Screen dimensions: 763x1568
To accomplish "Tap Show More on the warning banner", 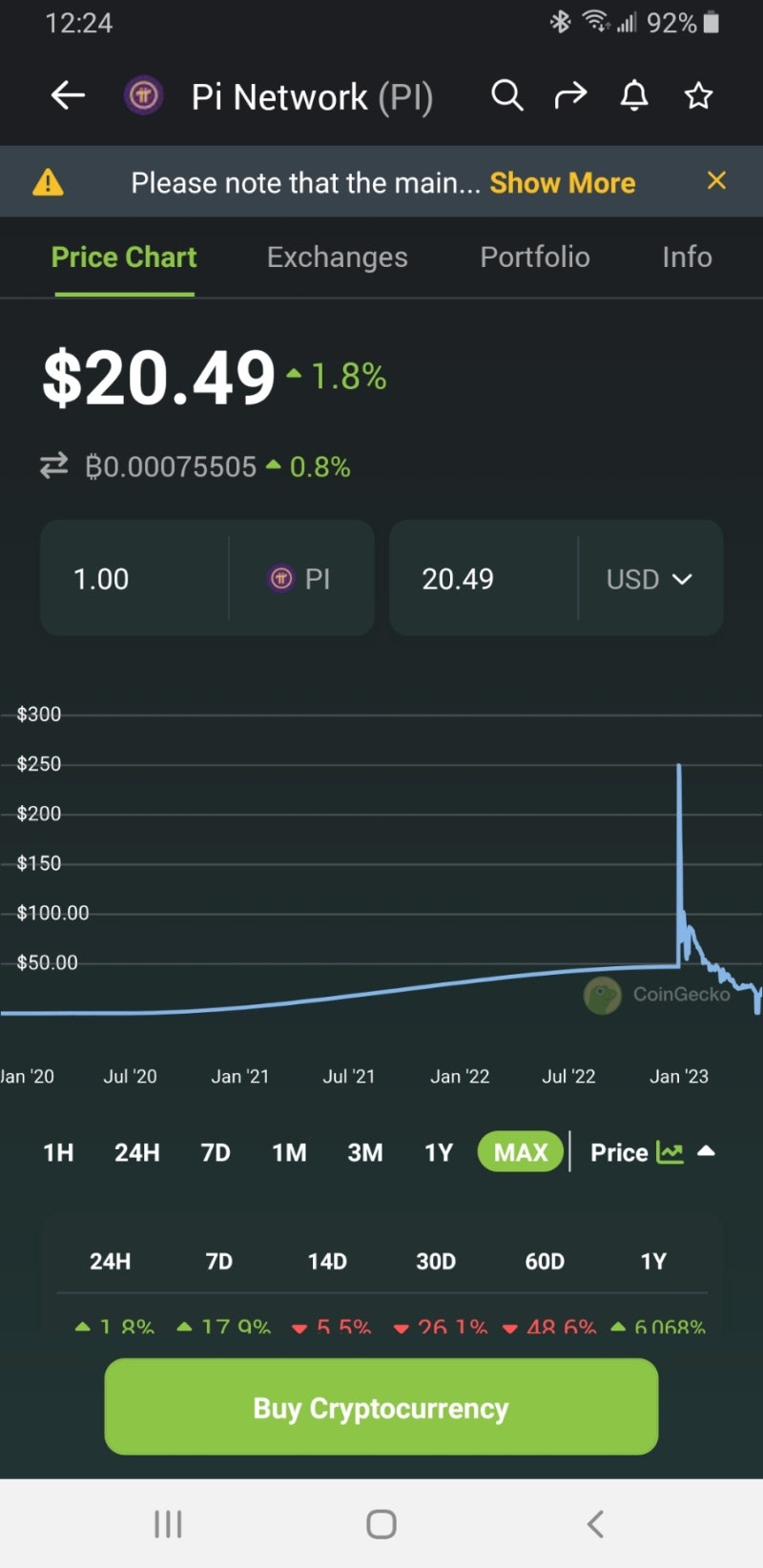I will pos(563,182).
